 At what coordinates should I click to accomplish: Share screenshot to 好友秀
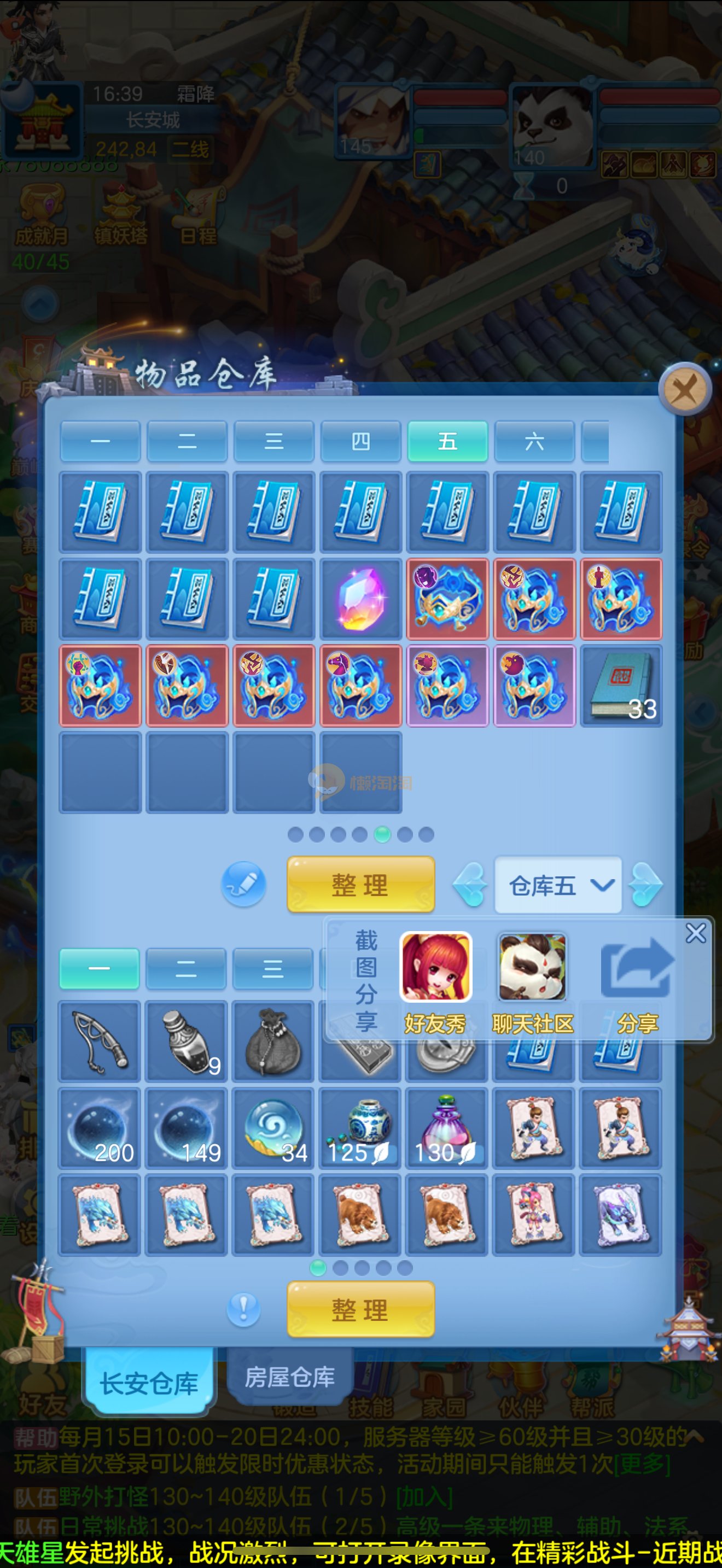click(x=435, y=980)
